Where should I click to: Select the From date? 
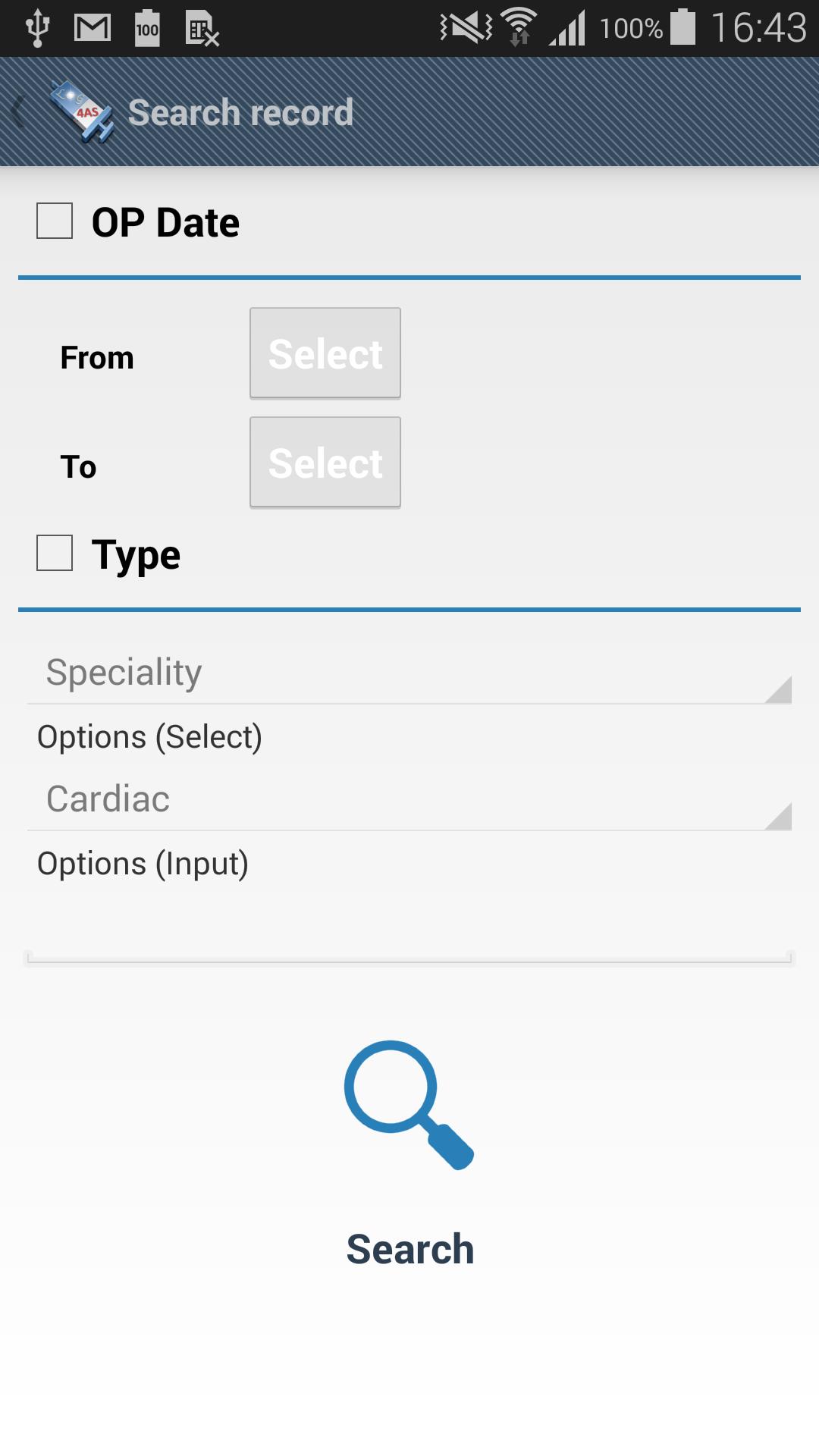click(x=325, y=353)
